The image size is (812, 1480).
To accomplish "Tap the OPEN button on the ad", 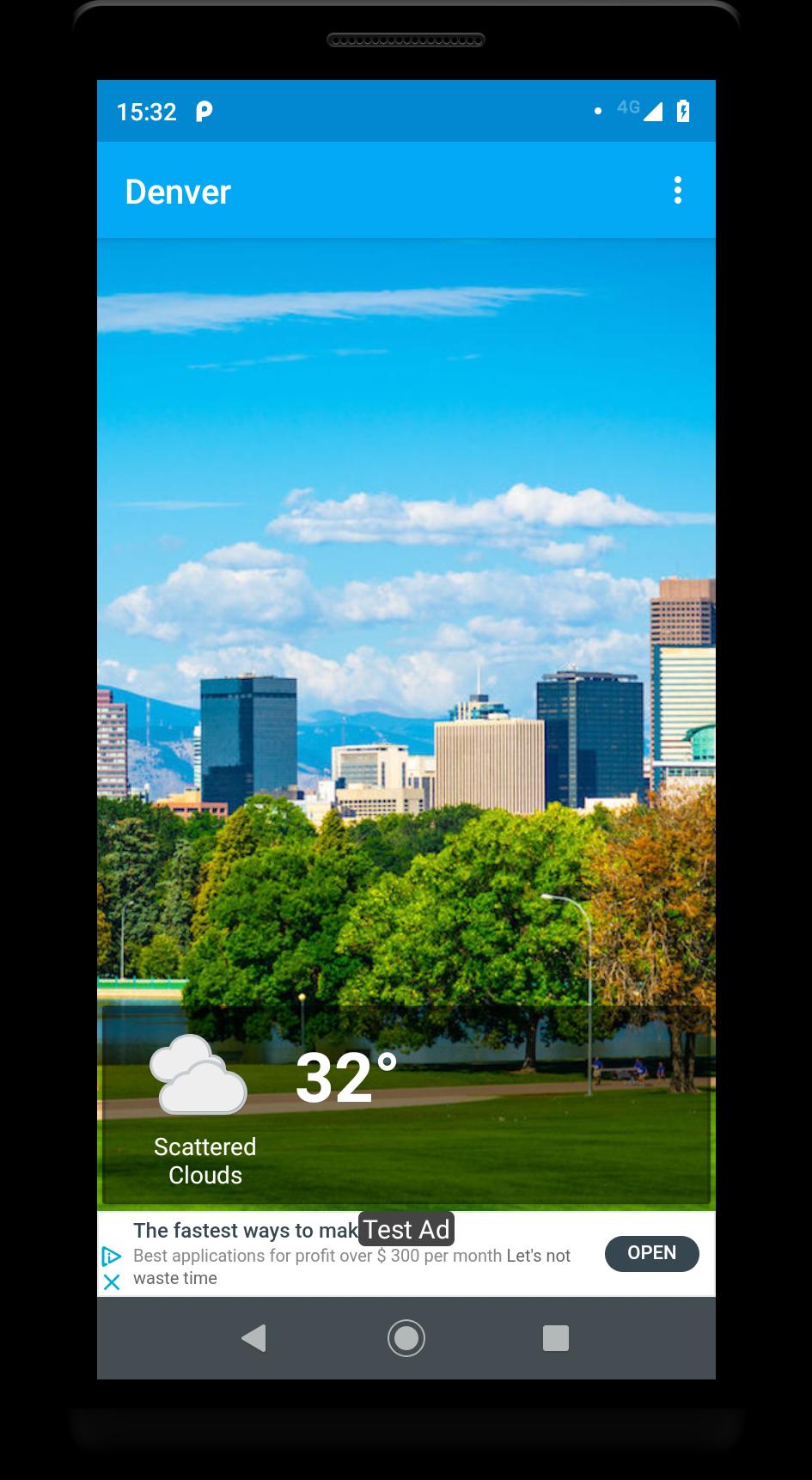I will click(651, 1253).
